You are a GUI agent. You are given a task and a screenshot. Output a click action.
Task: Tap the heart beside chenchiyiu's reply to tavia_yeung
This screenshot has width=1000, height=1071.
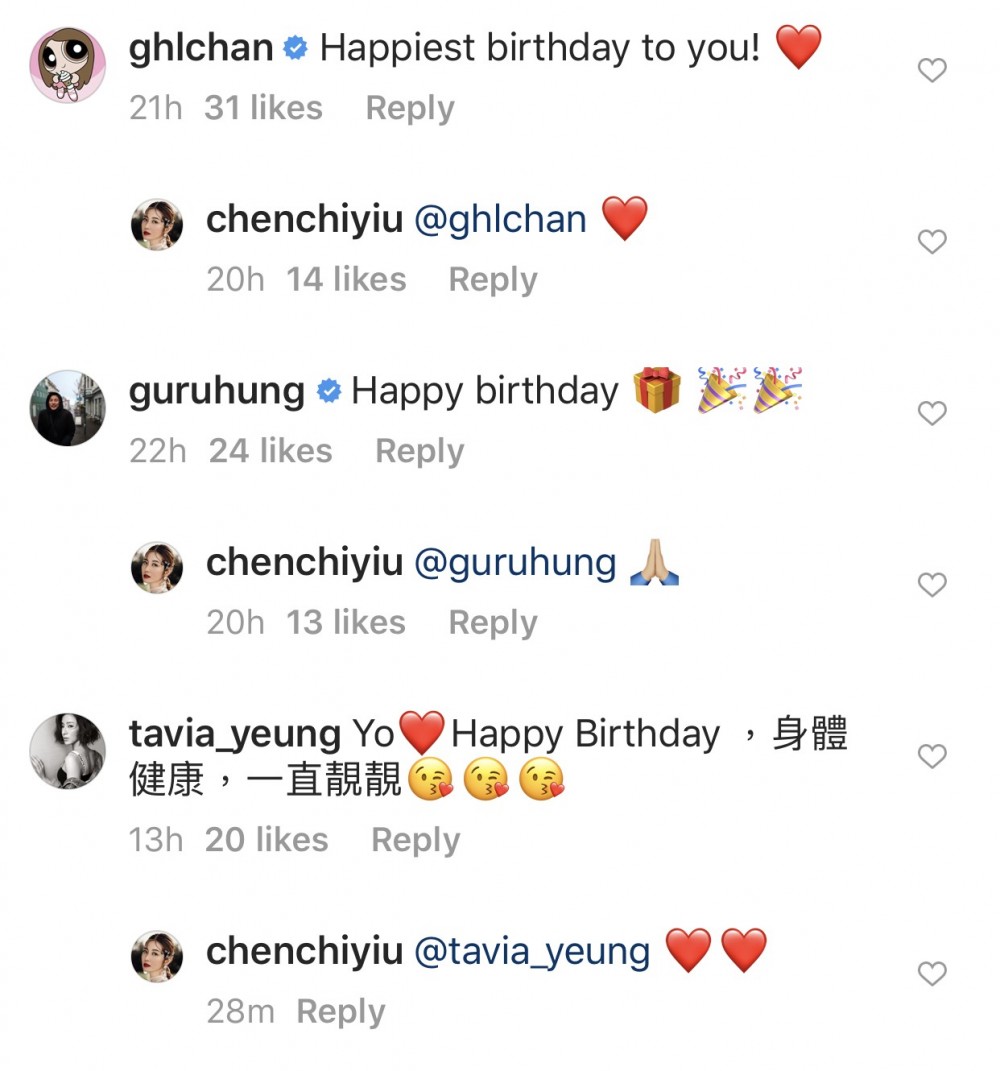[x=931, y=973]
